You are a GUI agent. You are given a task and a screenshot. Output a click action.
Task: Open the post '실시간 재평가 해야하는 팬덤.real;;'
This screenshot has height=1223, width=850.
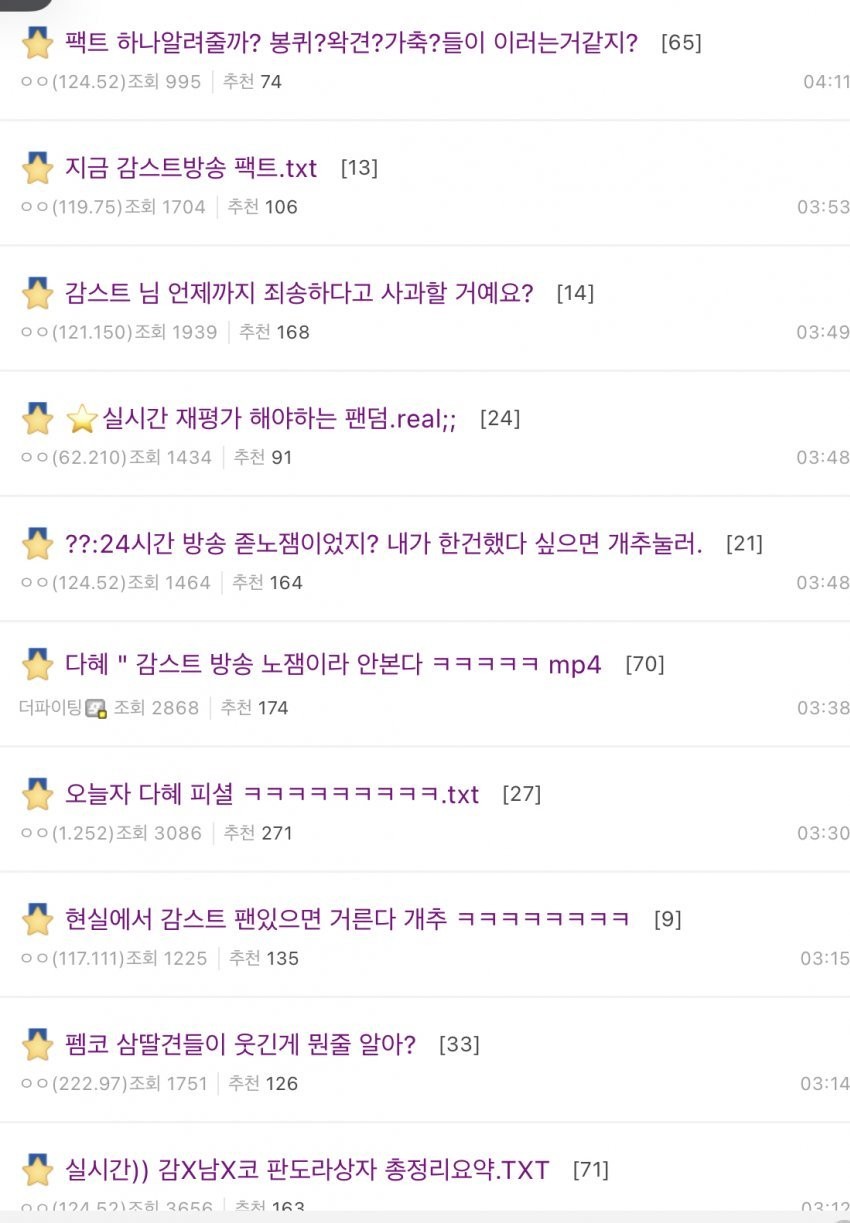(279, 419)
